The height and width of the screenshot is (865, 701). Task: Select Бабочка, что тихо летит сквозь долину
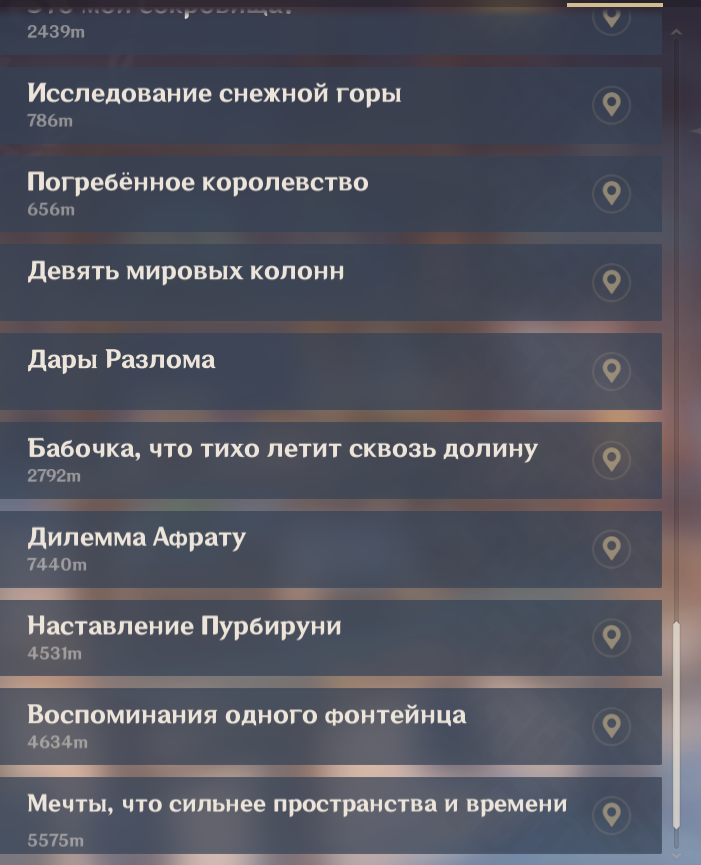(x=282, y=450)
